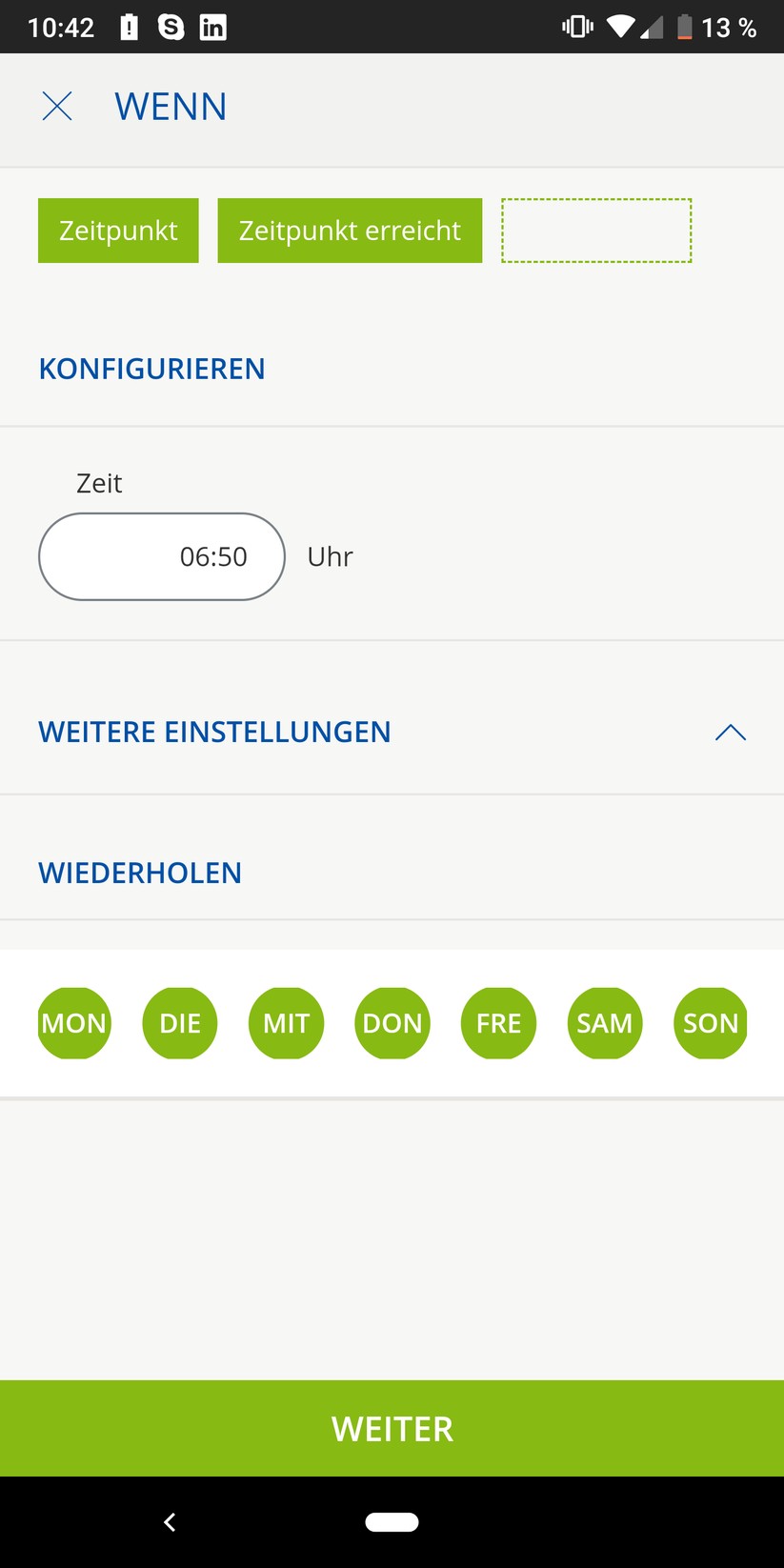Edit the 06:50 time field
Image resolution: width=784 pixels, height=1568 pixels.
(x=162, y=556)
